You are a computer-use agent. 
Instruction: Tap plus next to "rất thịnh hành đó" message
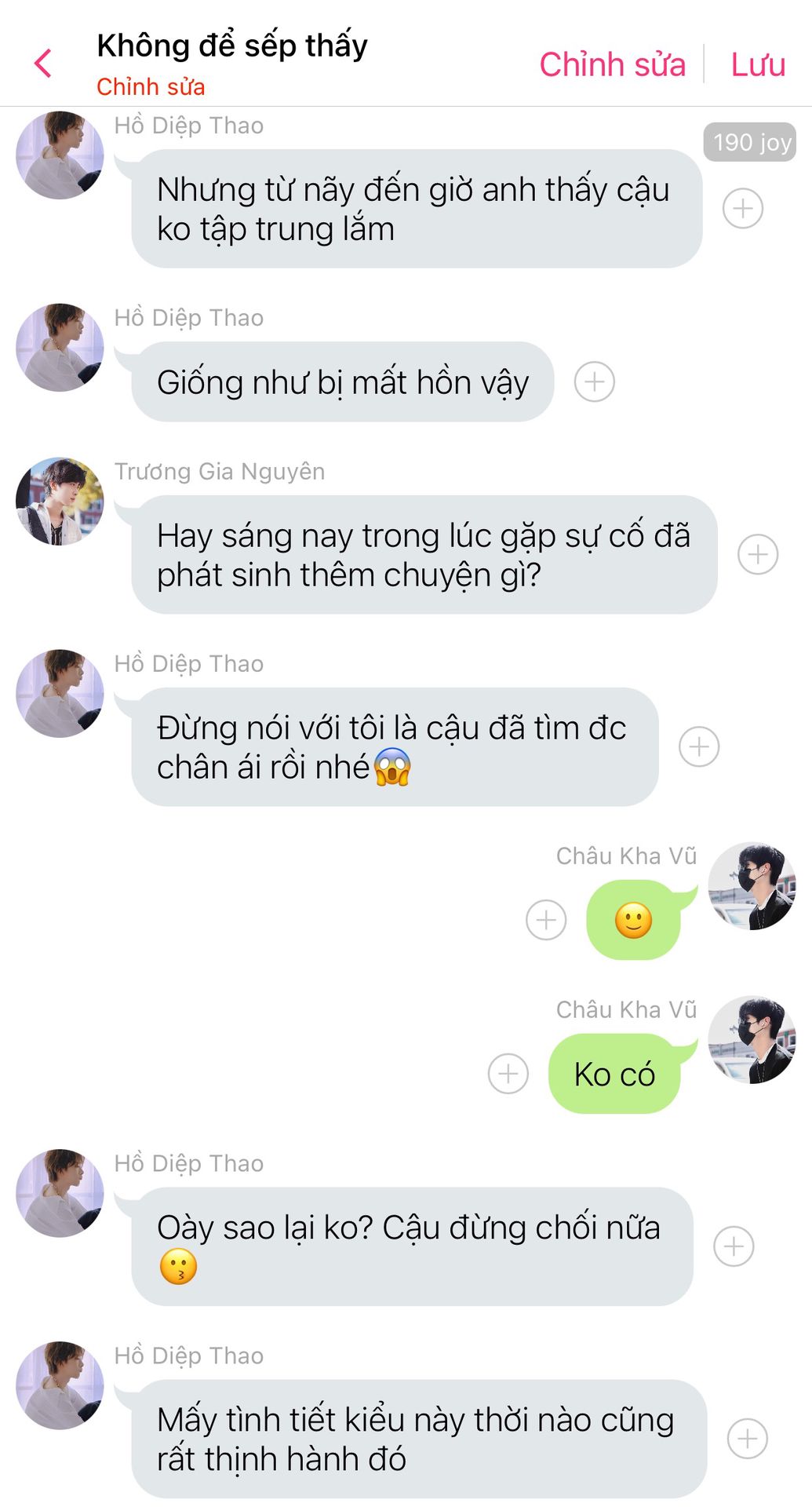click(748, 1439)
